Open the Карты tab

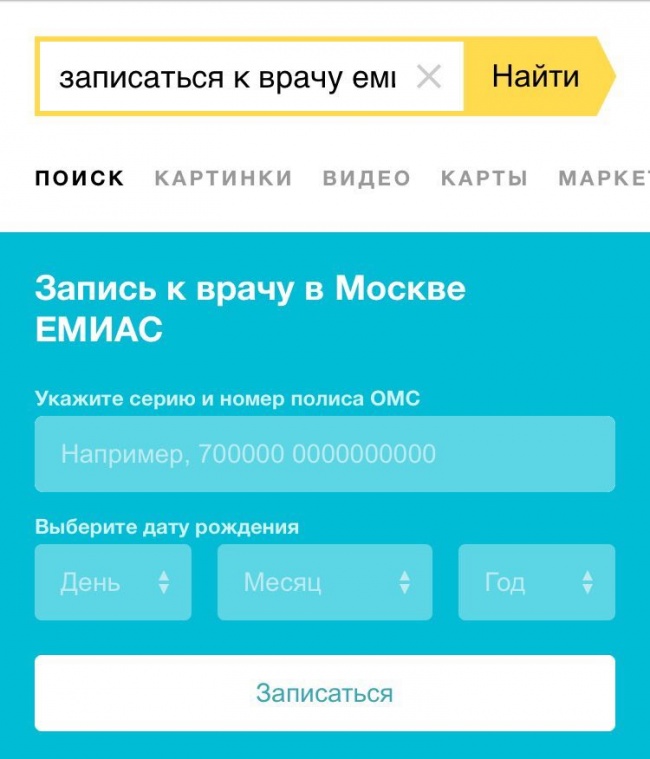click(x=484, y=179)
